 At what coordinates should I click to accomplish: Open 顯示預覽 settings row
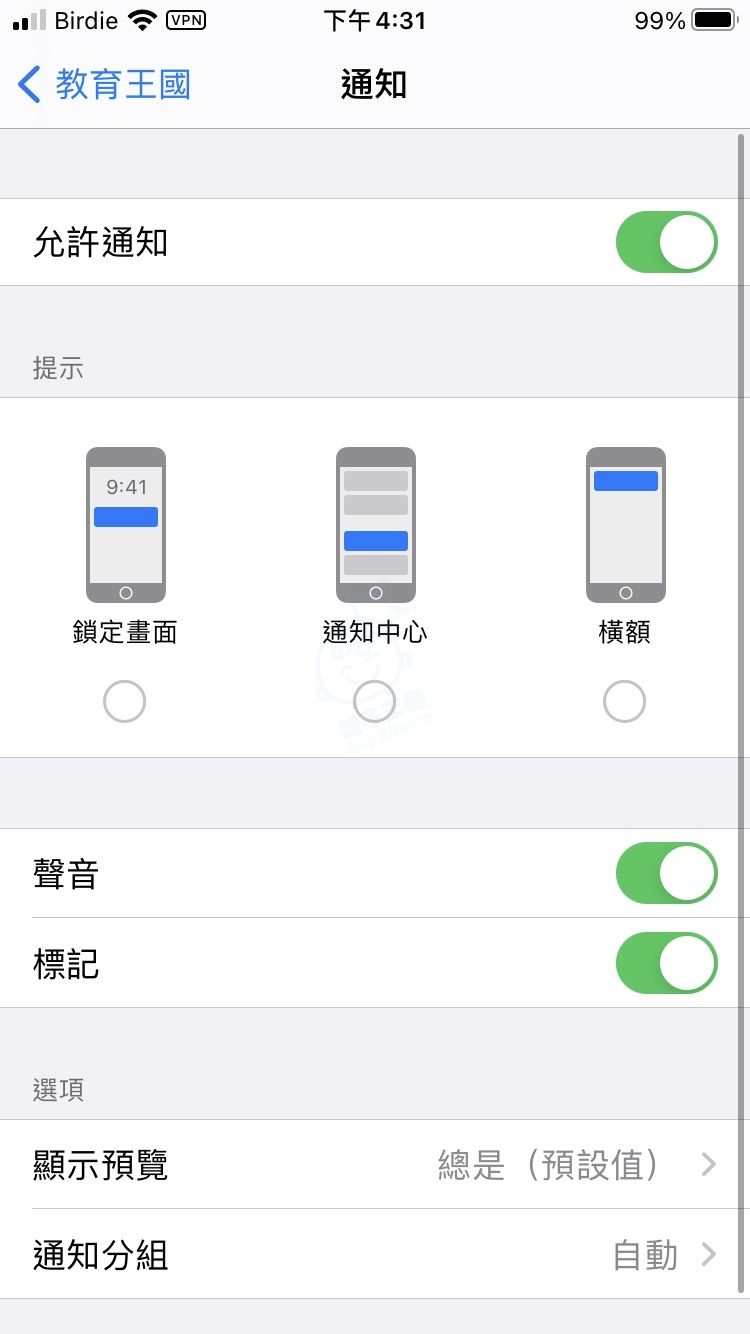click(375, 1164)
